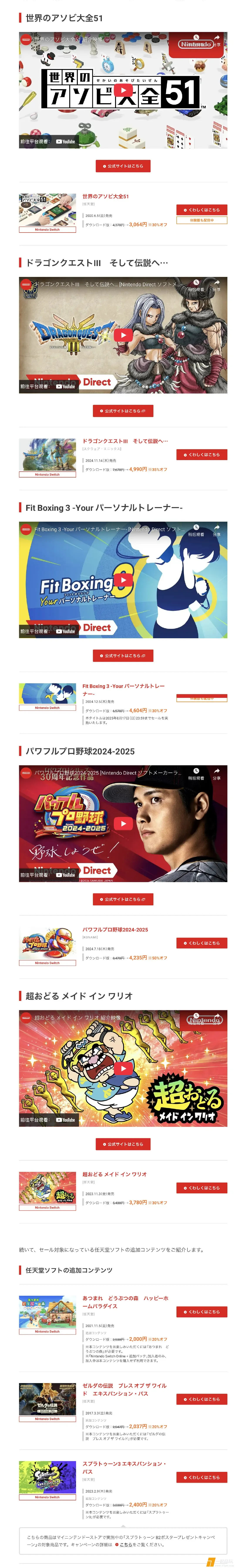This screenshot has width=235, height=1568.
Task: Tap くわしくはこちら for 世界のアソビ大全51
Action: click(x=201, y=209)
